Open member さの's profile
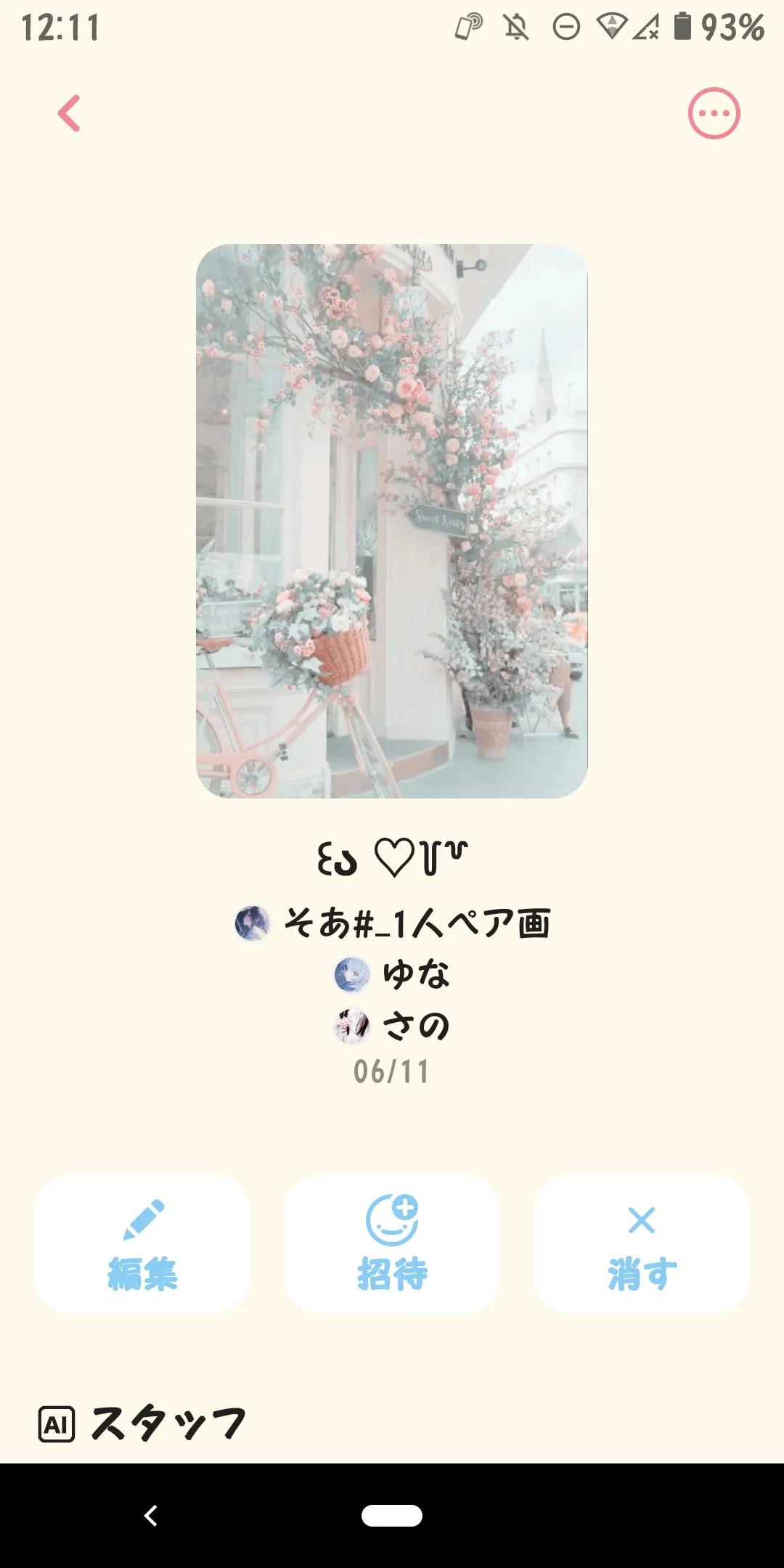Image resolution: width=784 pixels, height=1568 pixels. pos(392,1026)
